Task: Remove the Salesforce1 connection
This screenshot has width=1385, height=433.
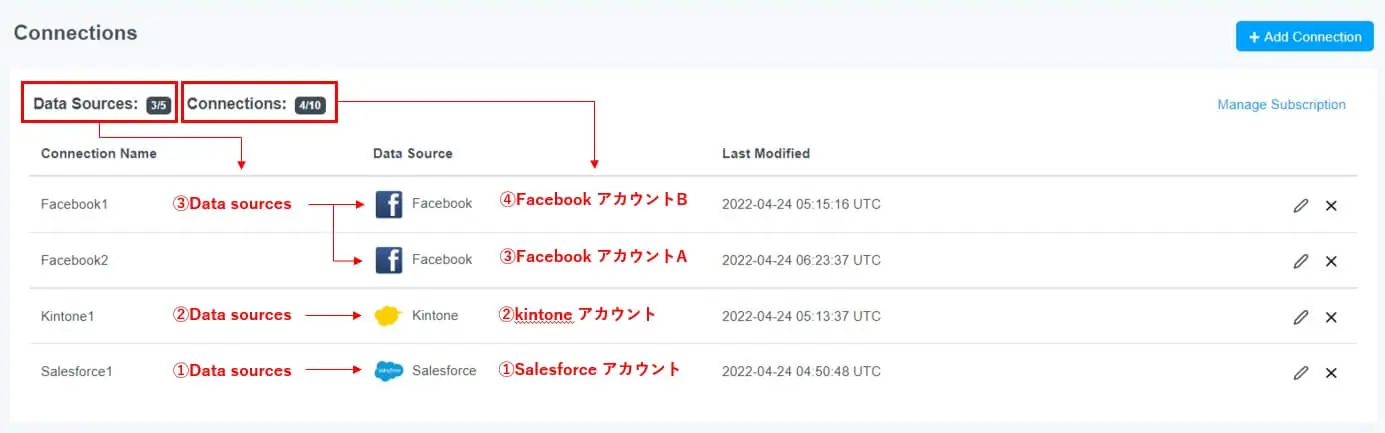Action: tap(1331, 372)
